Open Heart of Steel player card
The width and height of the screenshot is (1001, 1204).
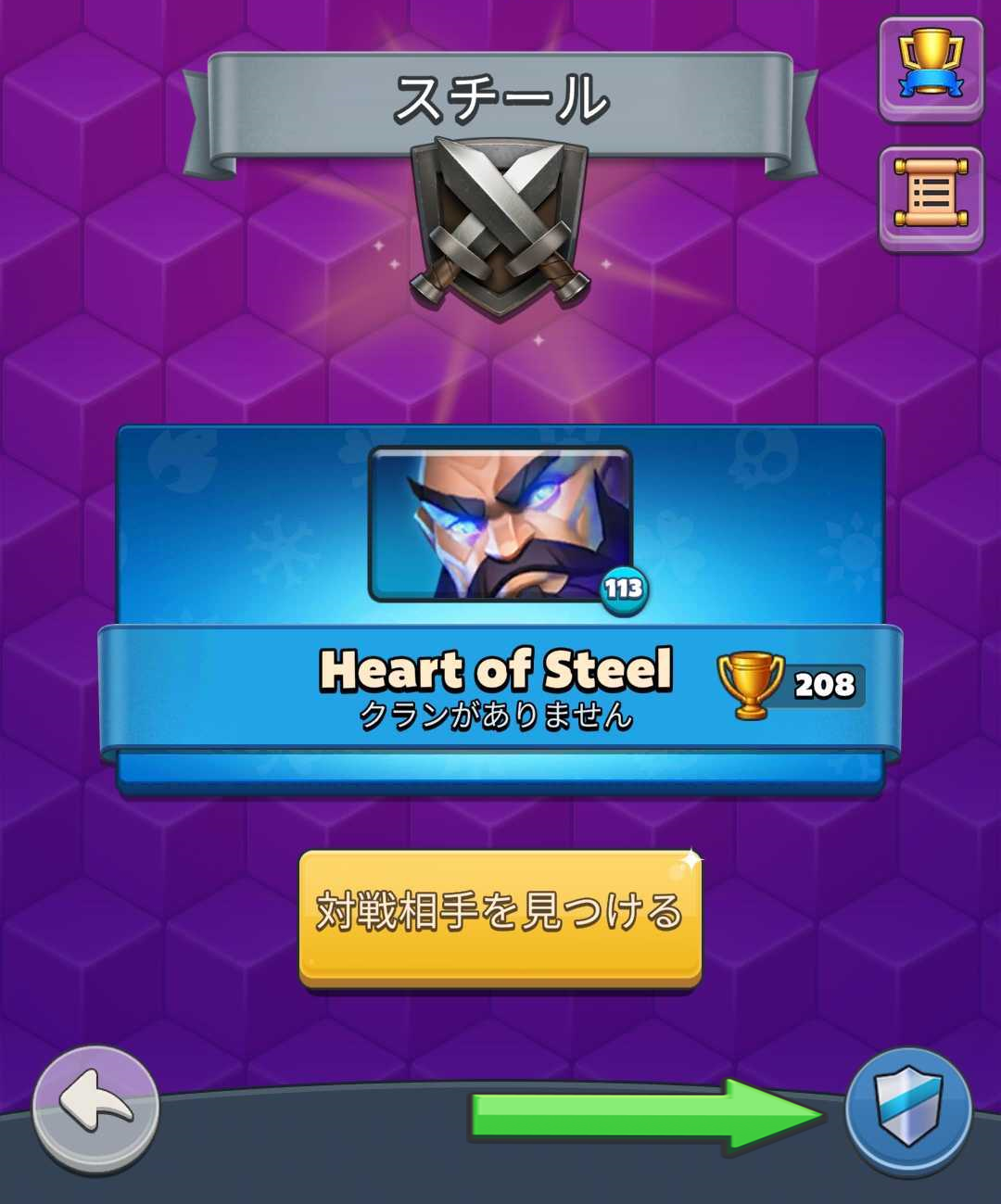pos(500,612)
